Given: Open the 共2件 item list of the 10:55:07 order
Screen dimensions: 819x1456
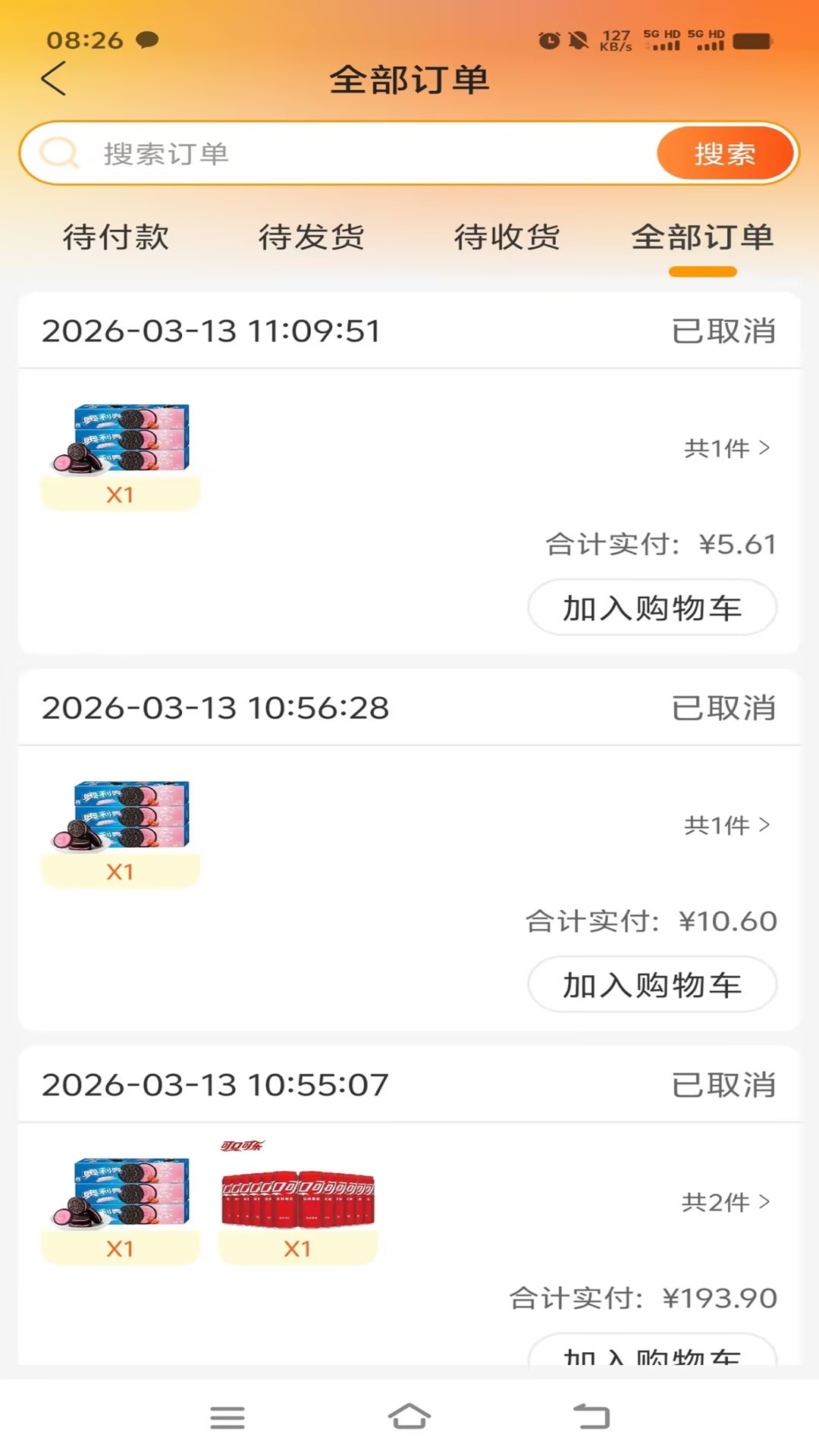Looking at the screenshot, I should [723, 1202].
